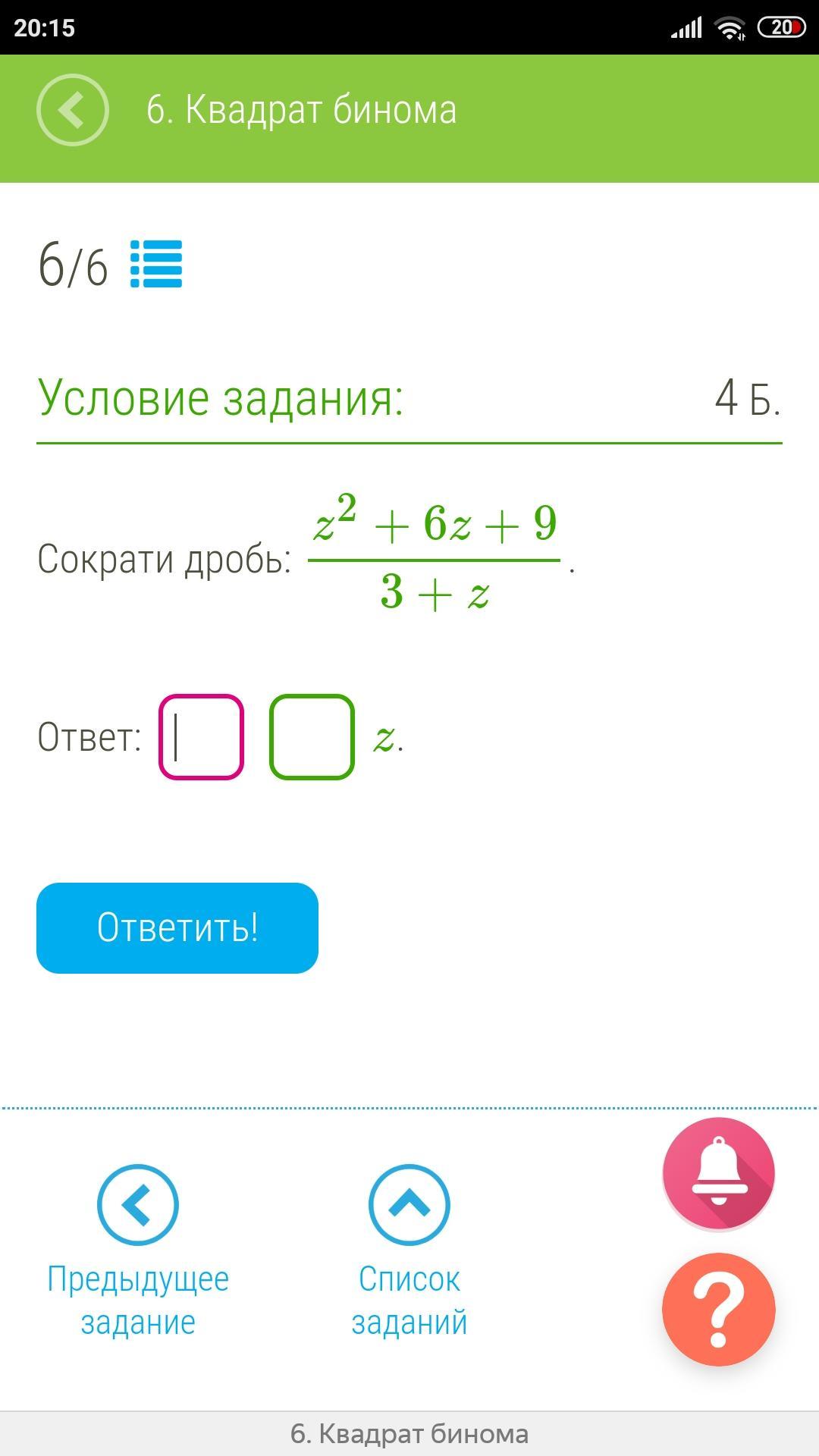Viewport: 819px width, 1456px height.
Task: Focus the pink-outlined answer box
Action: pos(201,737)
